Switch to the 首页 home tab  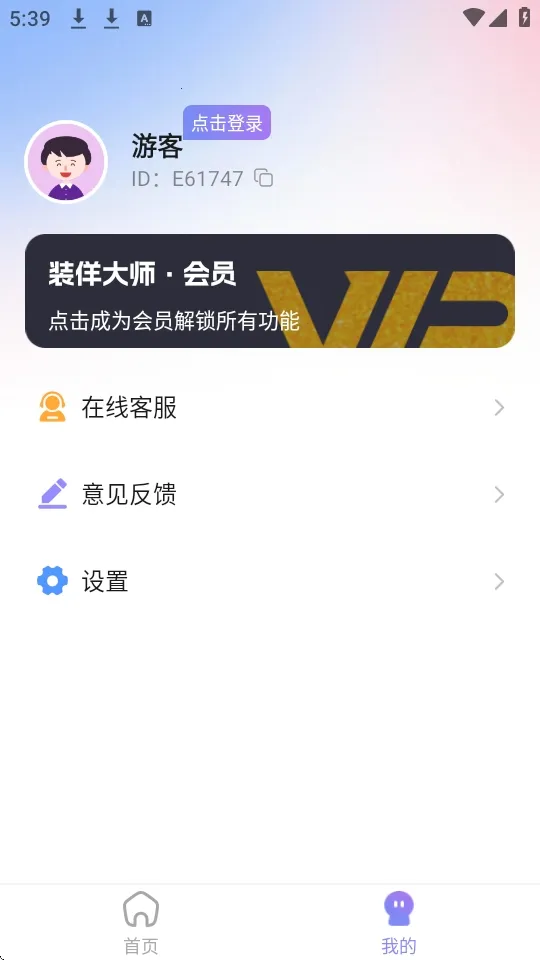(141, 923)
